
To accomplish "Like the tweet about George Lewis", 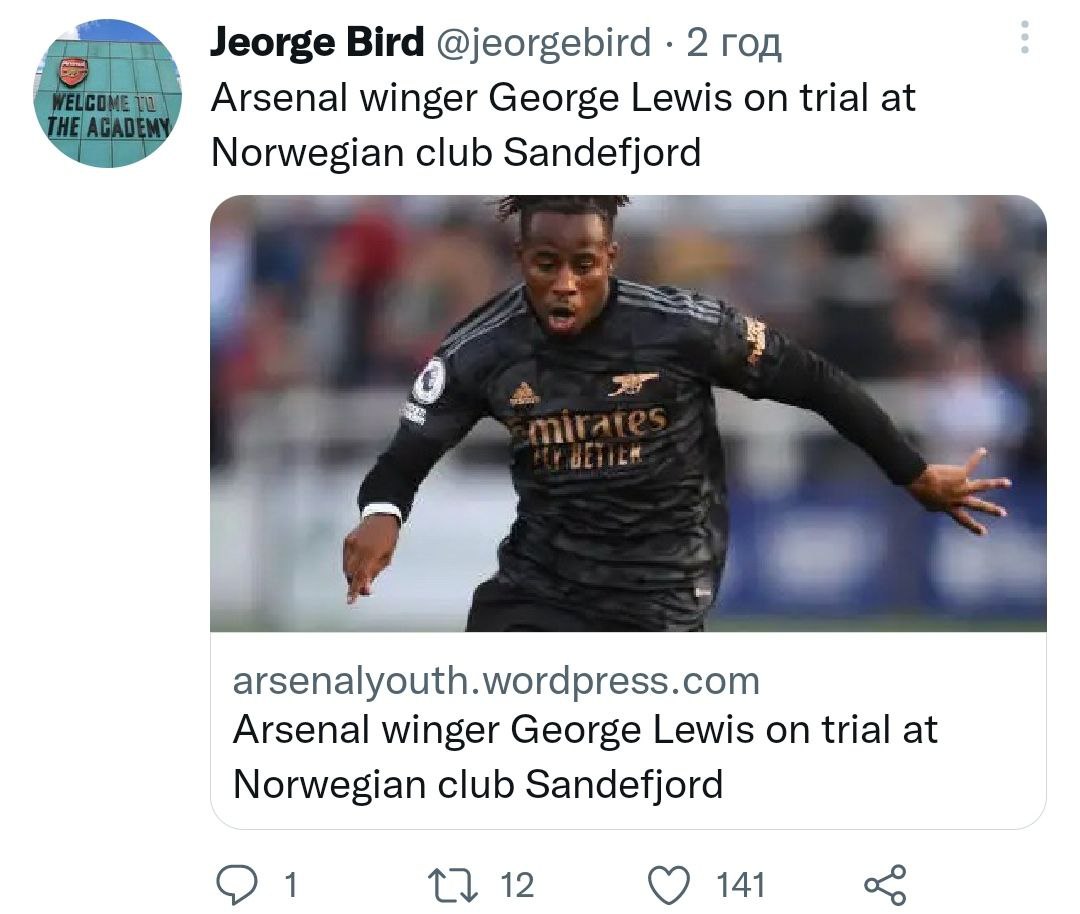I will coord(670,884).
